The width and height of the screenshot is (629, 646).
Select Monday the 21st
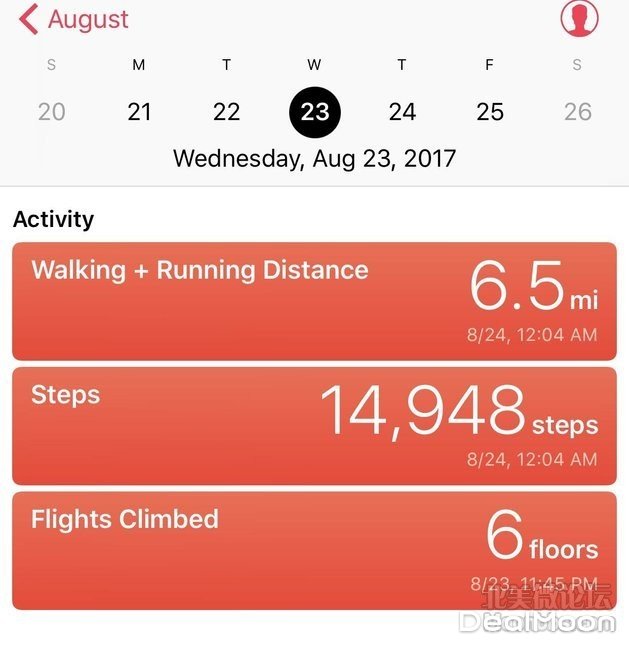point(139,111)
